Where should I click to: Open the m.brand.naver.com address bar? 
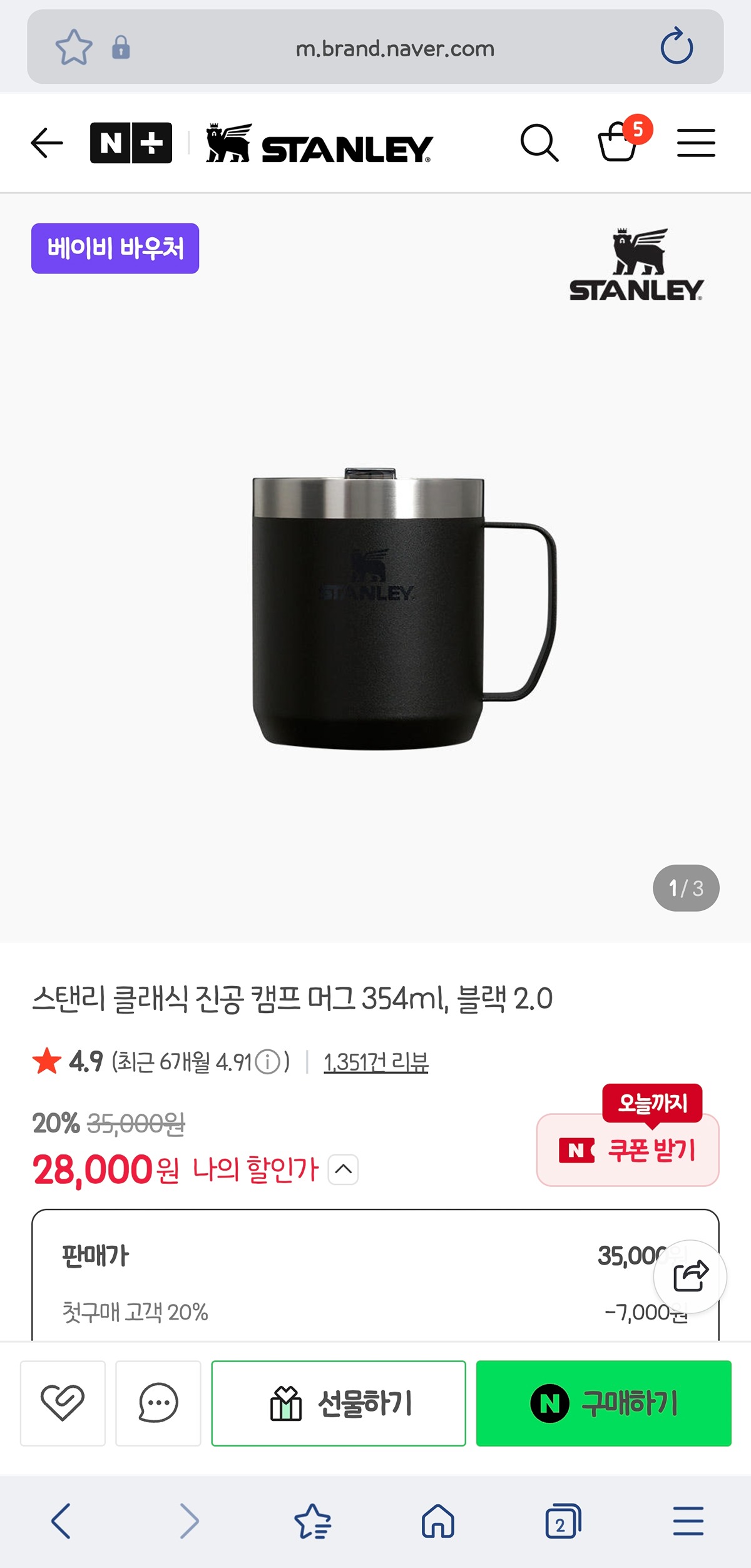tap(394, 48)
